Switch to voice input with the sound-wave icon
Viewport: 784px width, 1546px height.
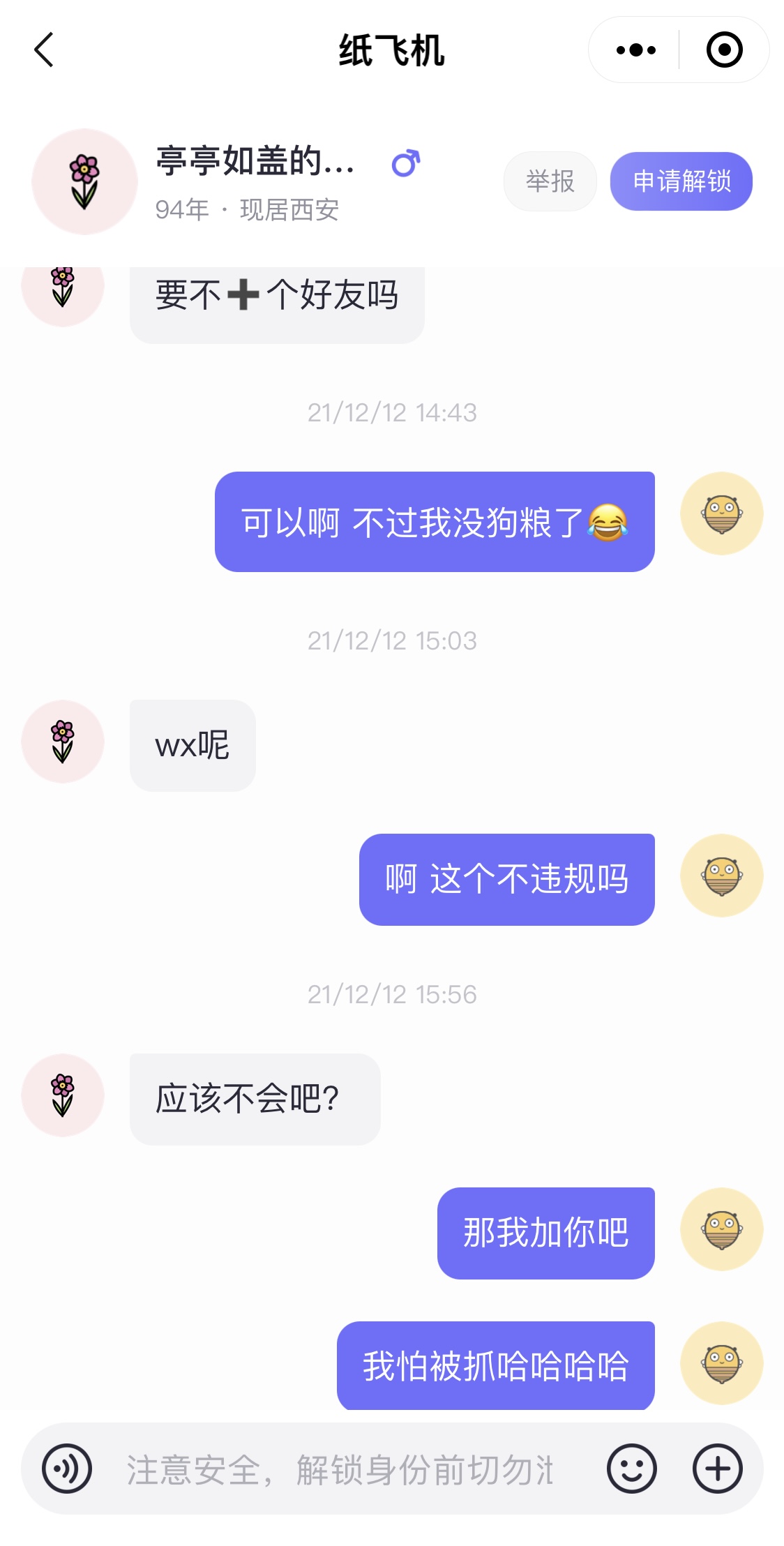[67, 1469]
